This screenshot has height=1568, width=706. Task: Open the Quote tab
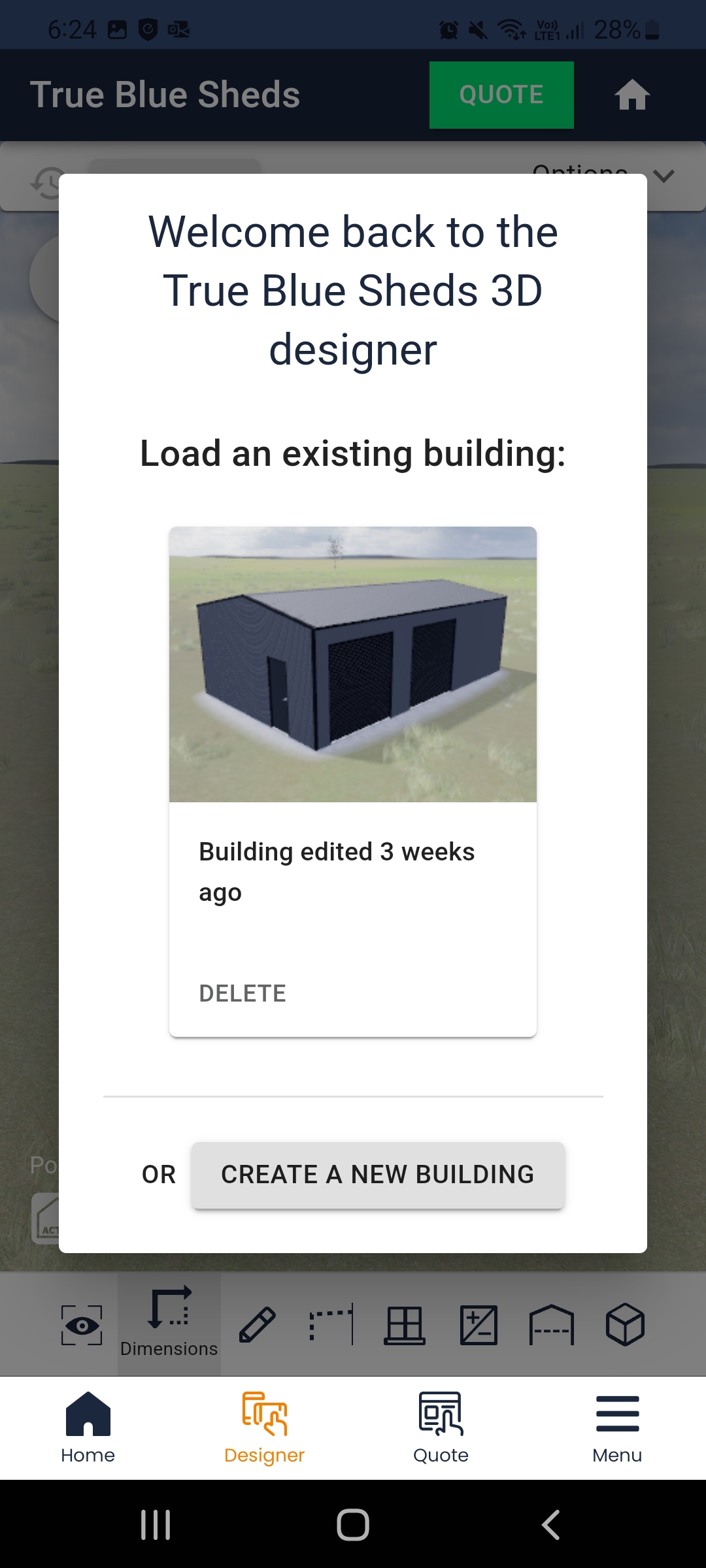tap(441, 1428)
